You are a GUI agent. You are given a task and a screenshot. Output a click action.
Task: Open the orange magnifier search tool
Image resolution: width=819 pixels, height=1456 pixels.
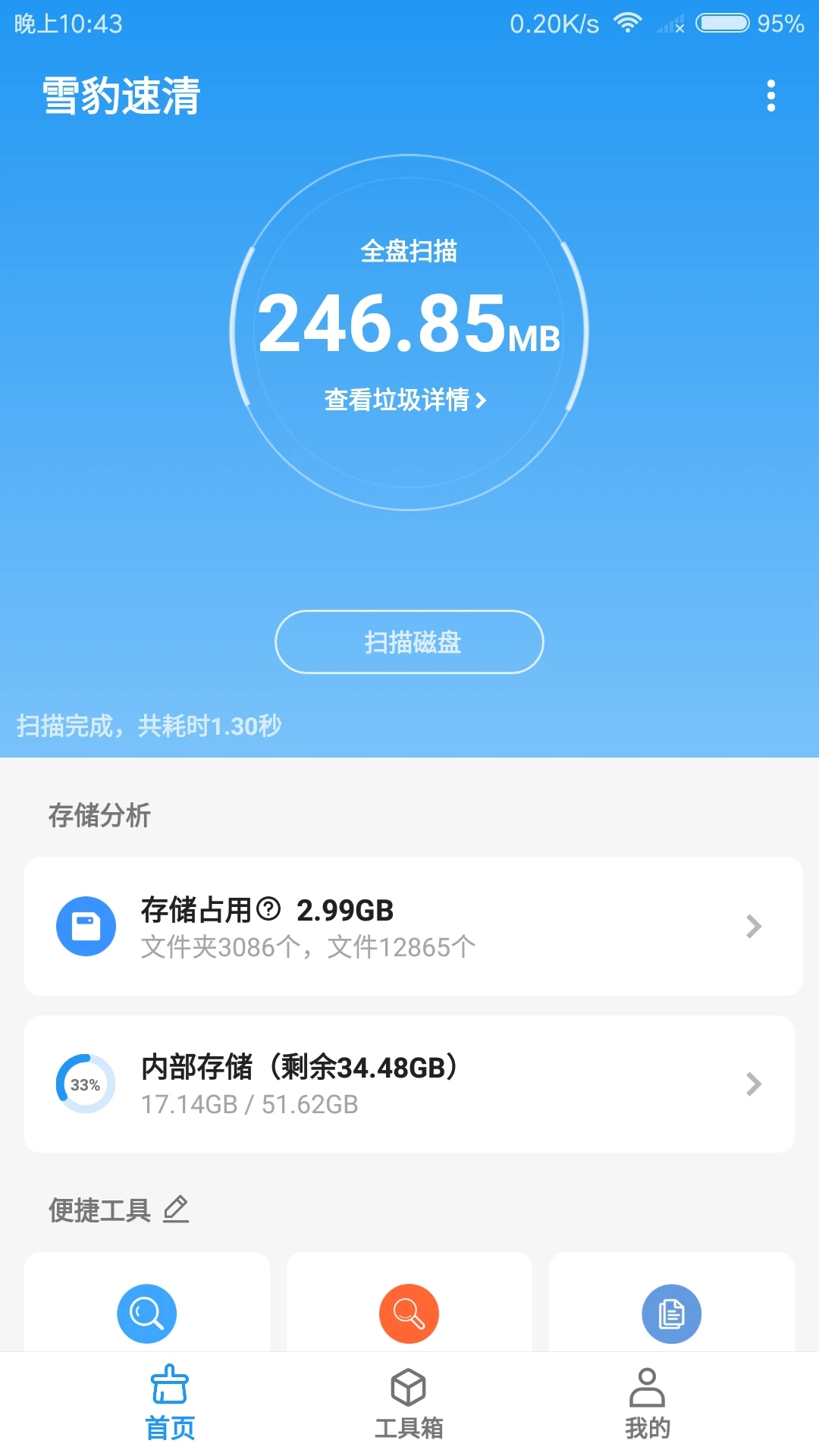point(409,1313)
